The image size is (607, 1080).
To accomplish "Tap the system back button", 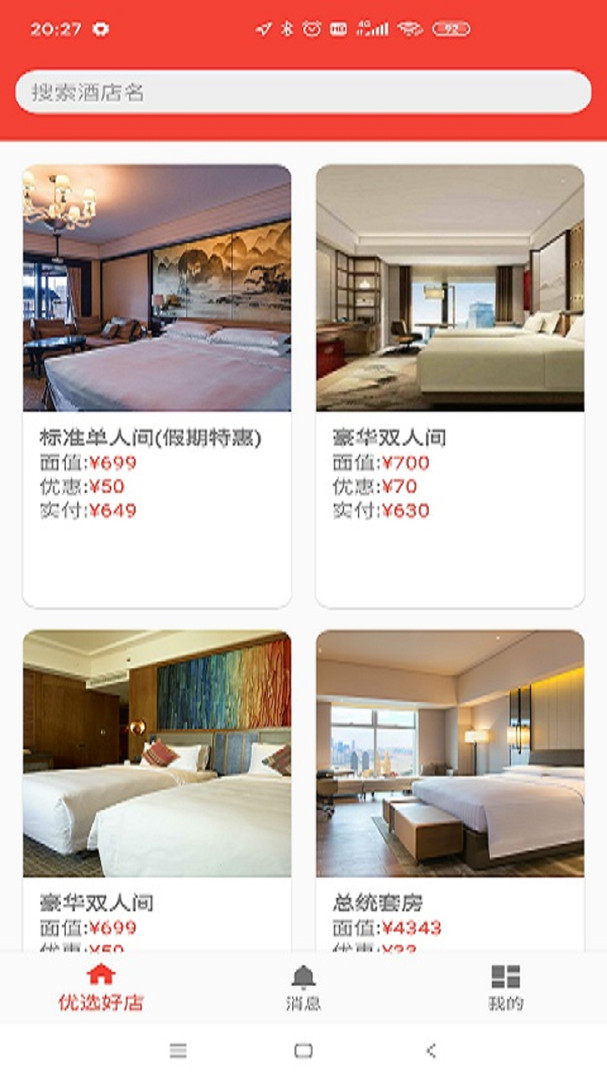I will pos(431,1050).
